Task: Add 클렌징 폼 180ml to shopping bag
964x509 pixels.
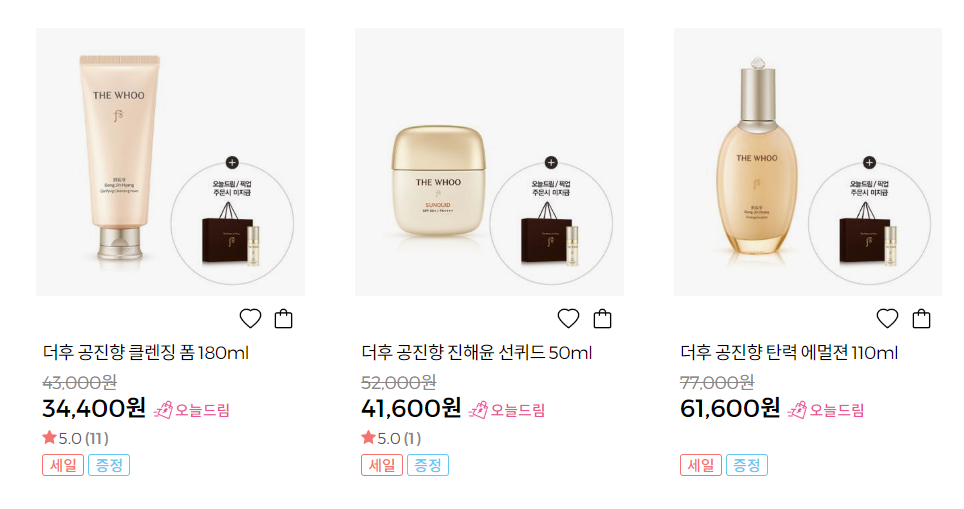Action: [x=283, y=319]
